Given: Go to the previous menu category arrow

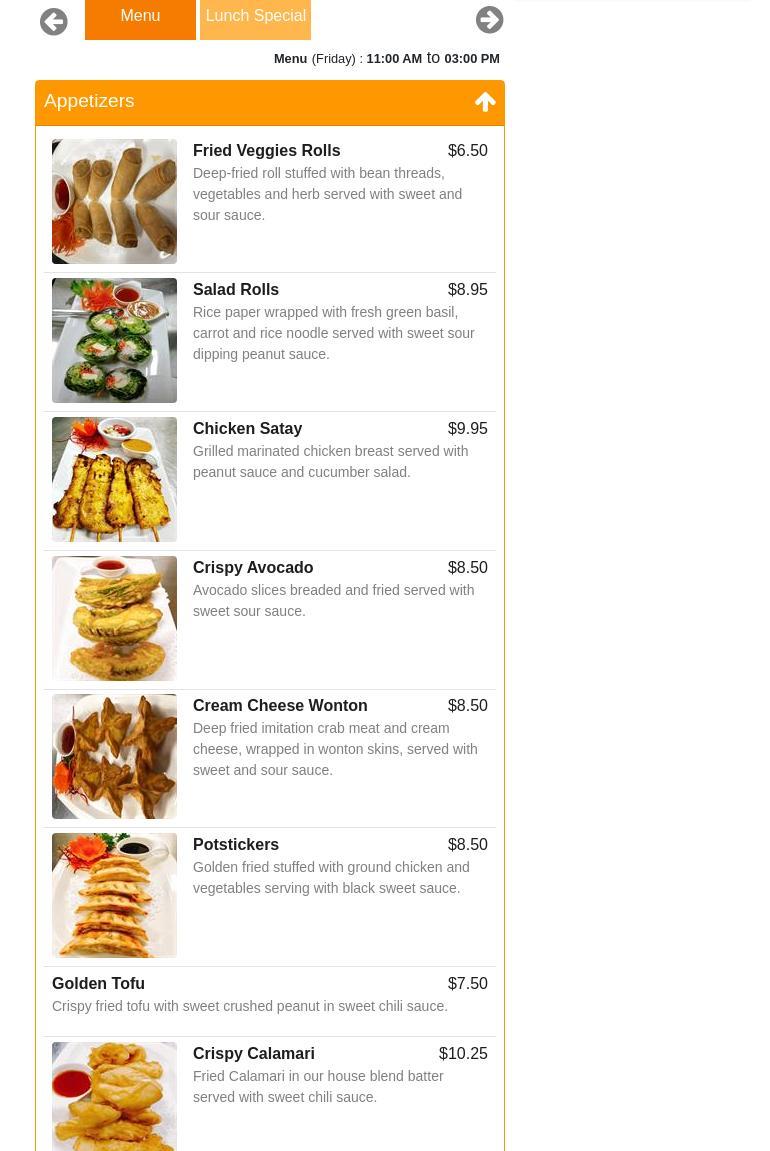Looking at the screenshot, I should pyautogui.click(x=54, y=22).
